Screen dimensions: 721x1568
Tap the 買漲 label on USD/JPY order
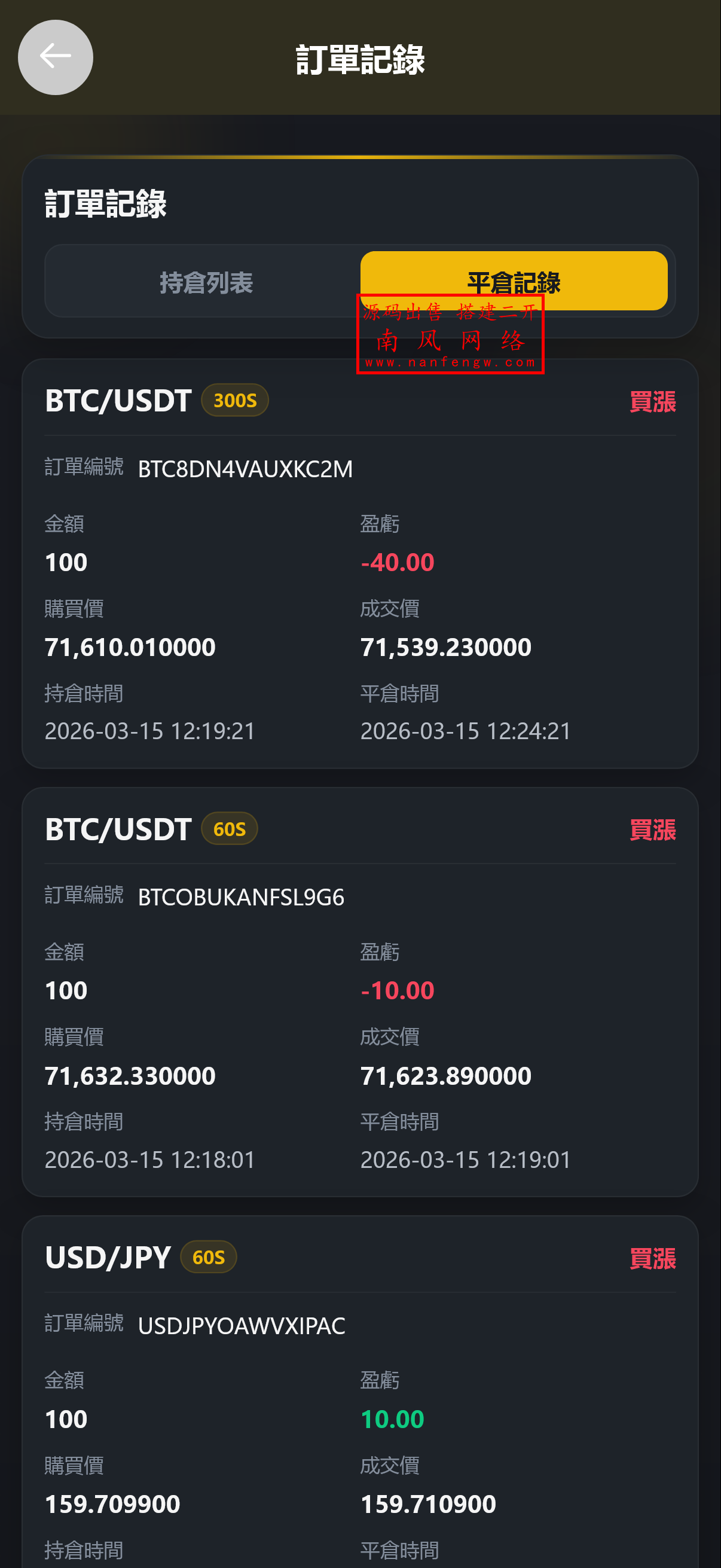pos(653,1258)
